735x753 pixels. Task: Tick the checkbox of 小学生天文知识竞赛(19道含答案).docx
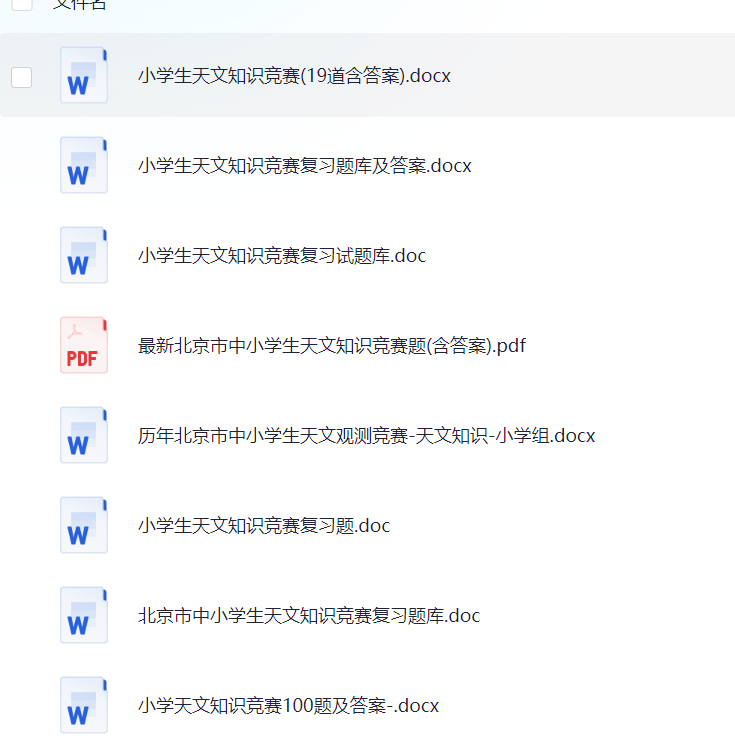point(21,77)
